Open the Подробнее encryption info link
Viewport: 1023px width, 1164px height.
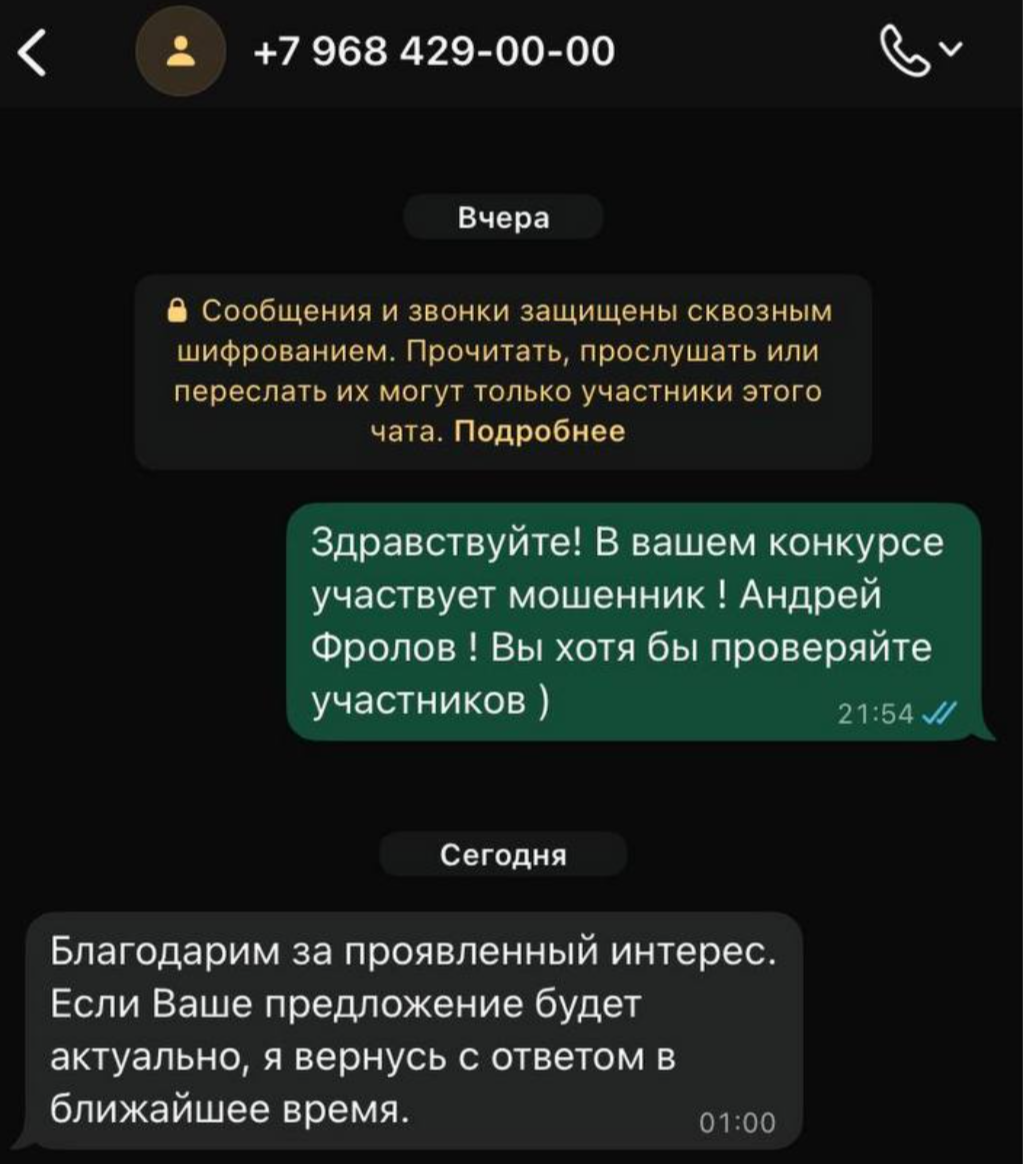coord(540,431)
